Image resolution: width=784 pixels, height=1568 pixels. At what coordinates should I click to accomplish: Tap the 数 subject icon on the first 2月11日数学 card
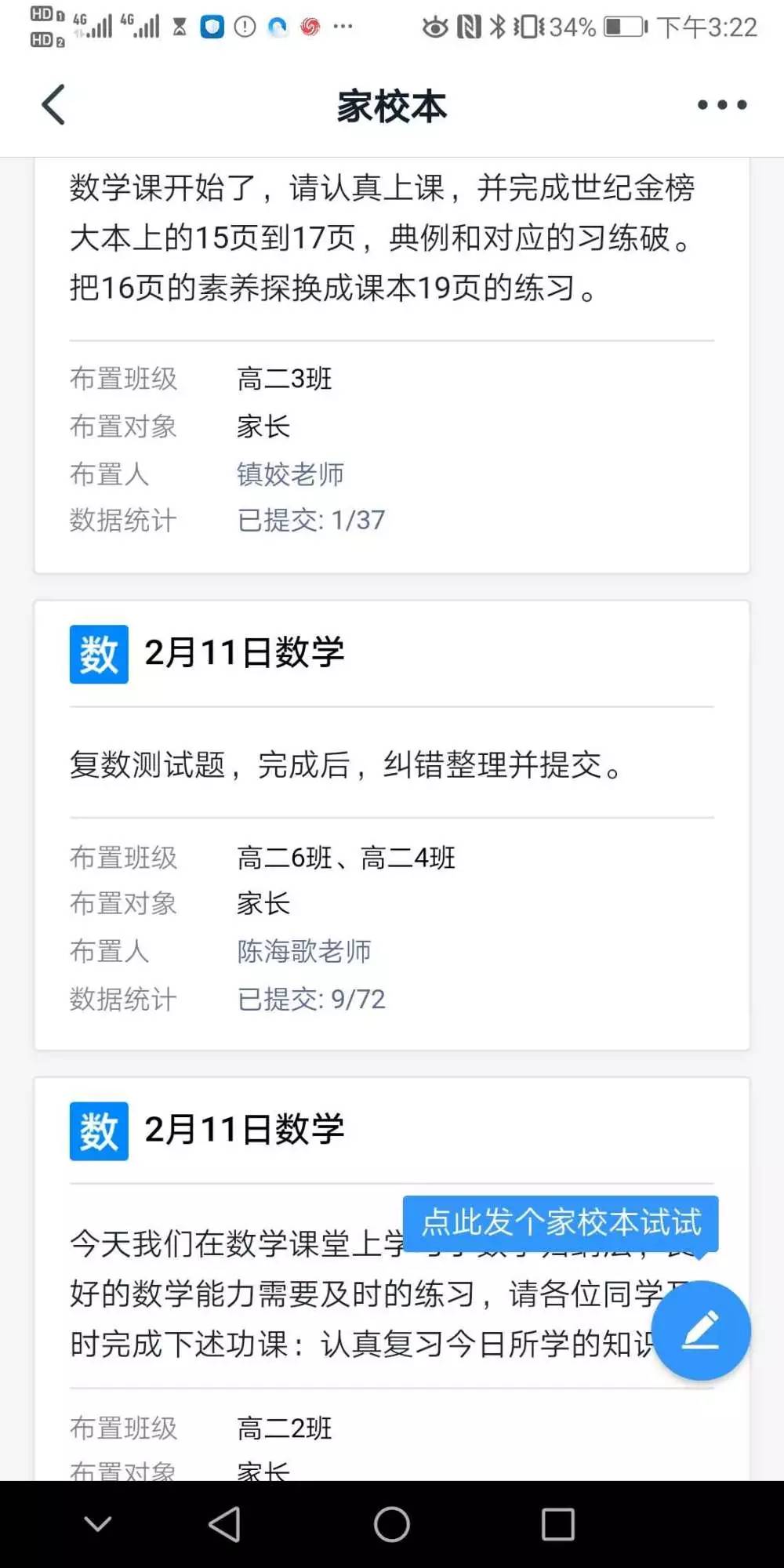[x=99, y=653]
